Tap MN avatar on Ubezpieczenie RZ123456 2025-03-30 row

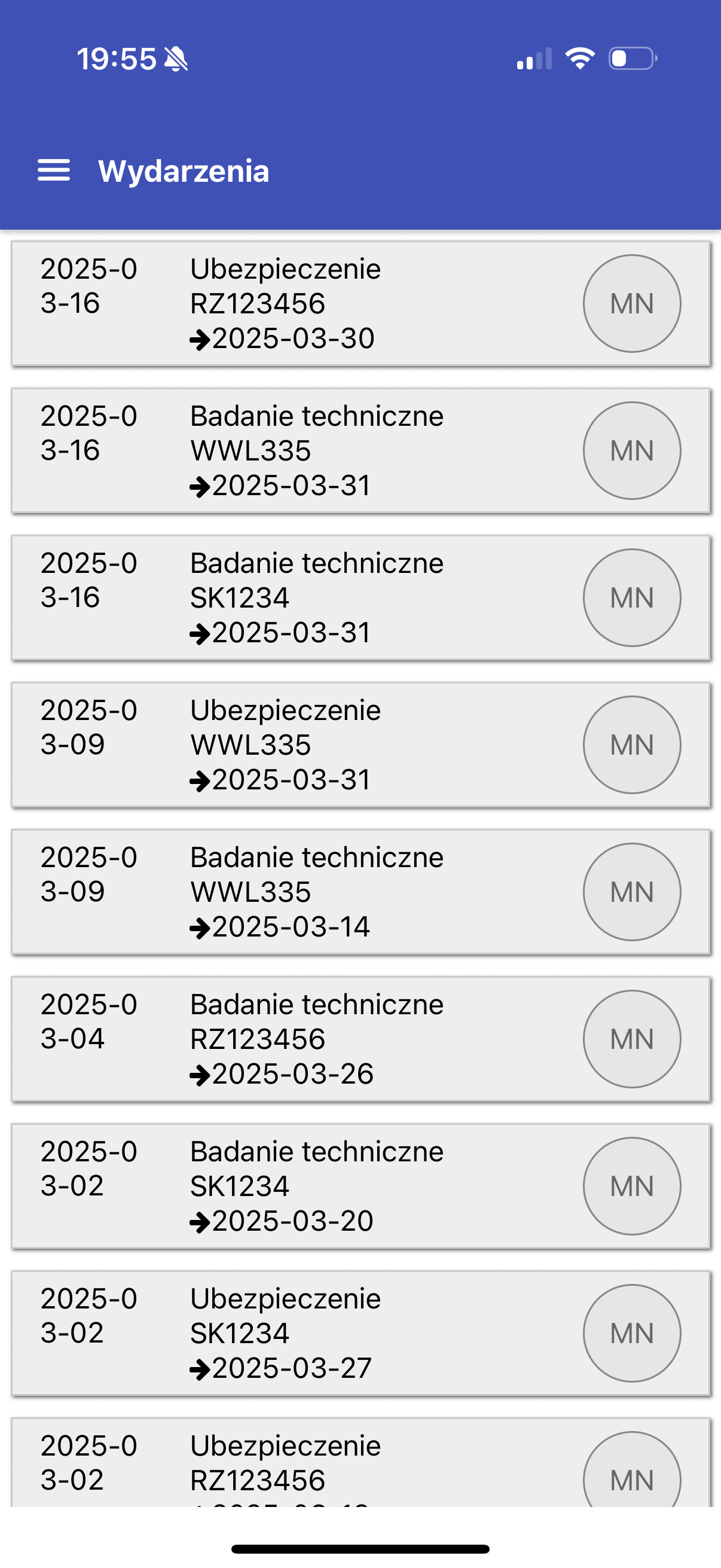click(631, 304)
